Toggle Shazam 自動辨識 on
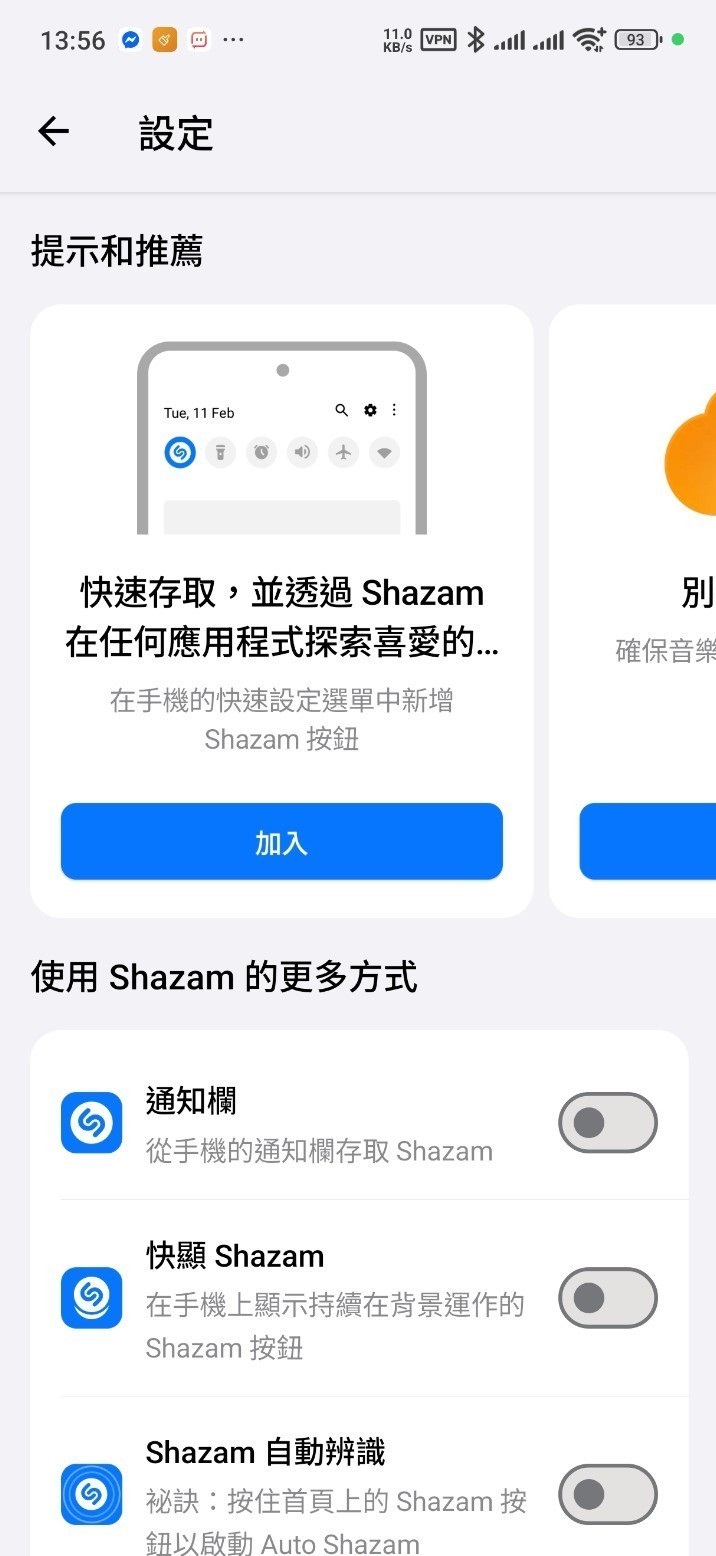 click(607, 1494)
